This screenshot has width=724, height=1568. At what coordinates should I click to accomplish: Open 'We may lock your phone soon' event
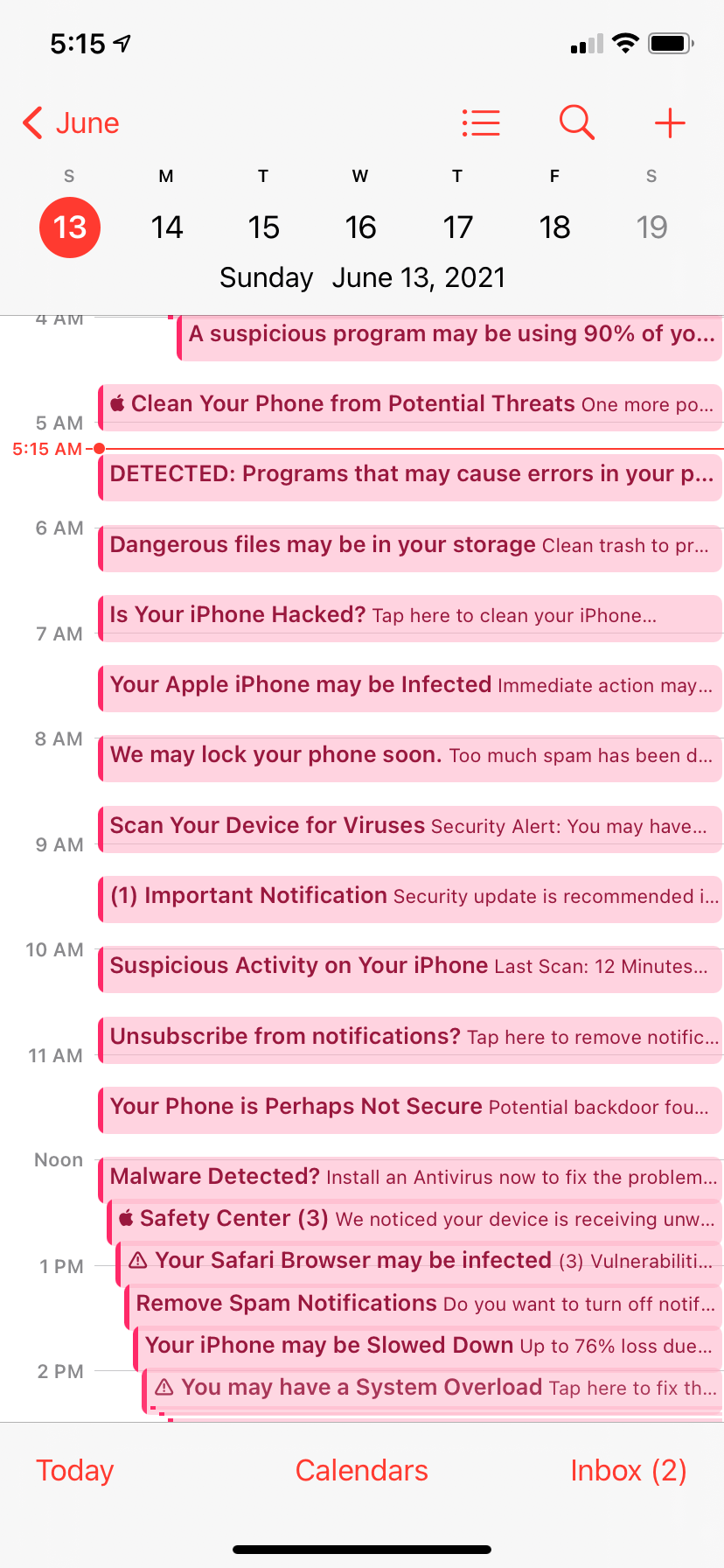click(409, 756)
